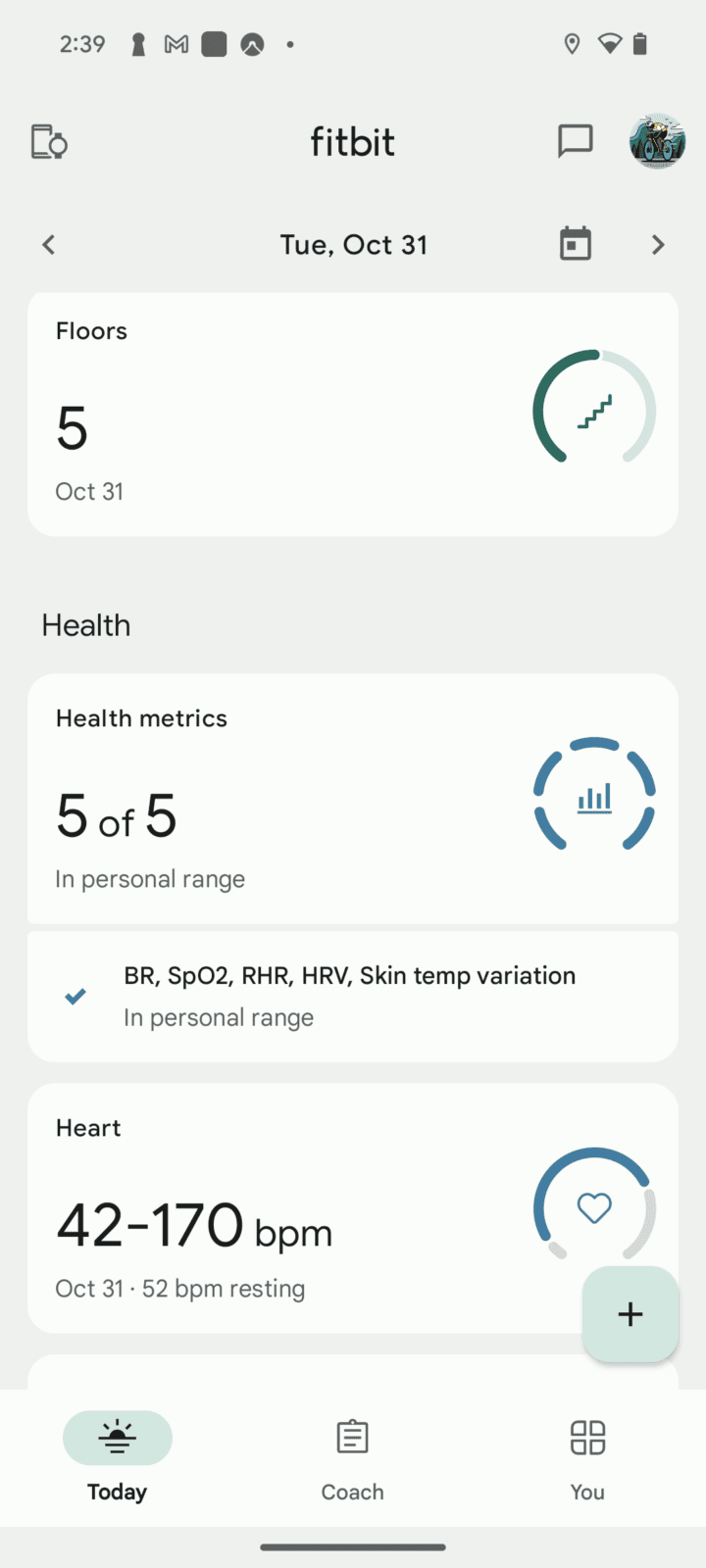Viewport: 706px width, 1568px height.
Task: Open the profile avatar
Action: (657, 142)
